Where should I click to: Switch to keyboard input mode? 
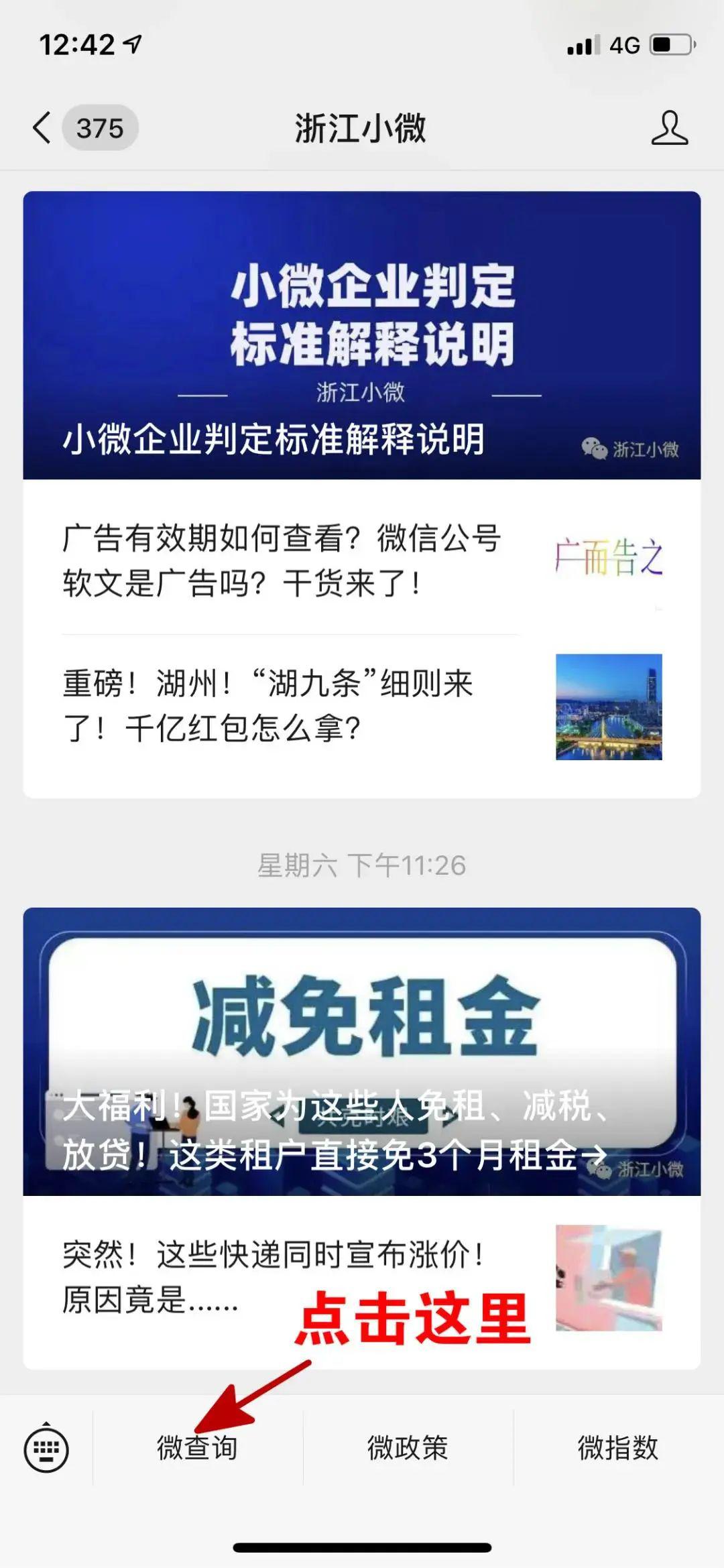[x=46, y=1450]
